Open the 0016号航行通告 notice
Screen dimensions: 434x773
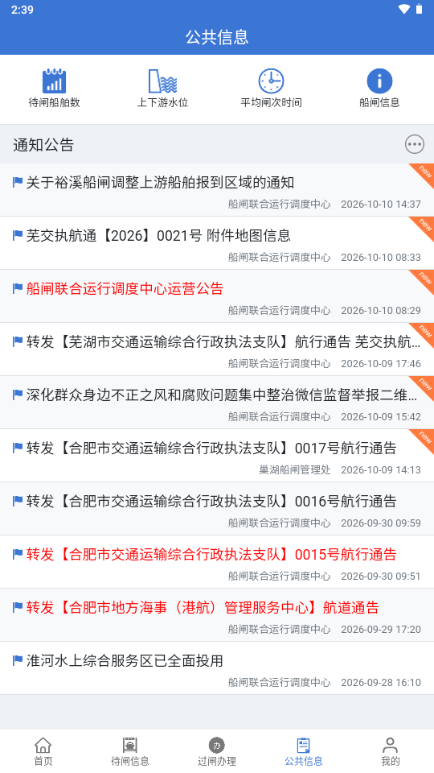tap(217, 509)
